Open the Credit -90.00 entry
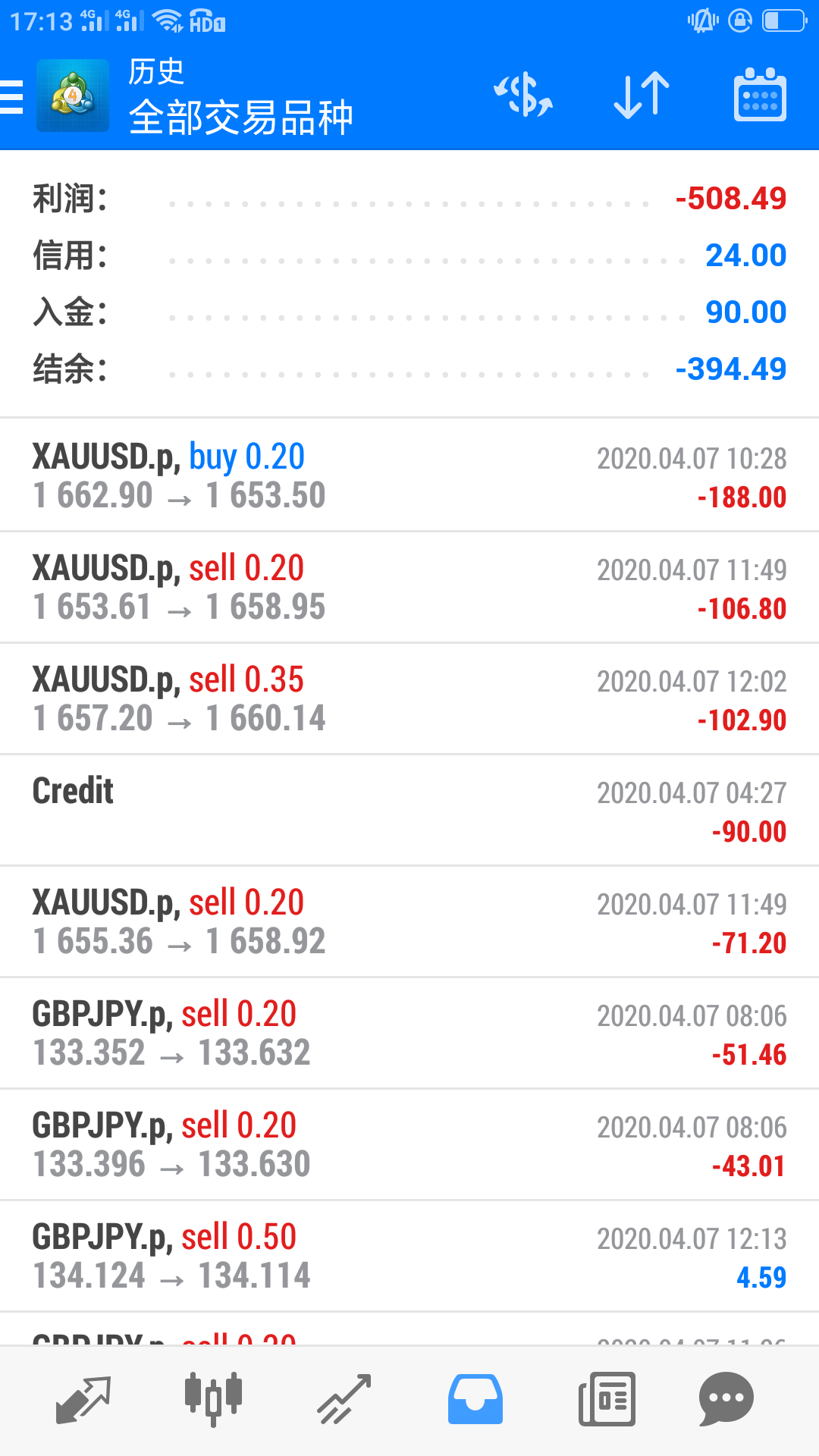Image resolution: width=819 pixels, height=1456 pixels. pos(409,810)
